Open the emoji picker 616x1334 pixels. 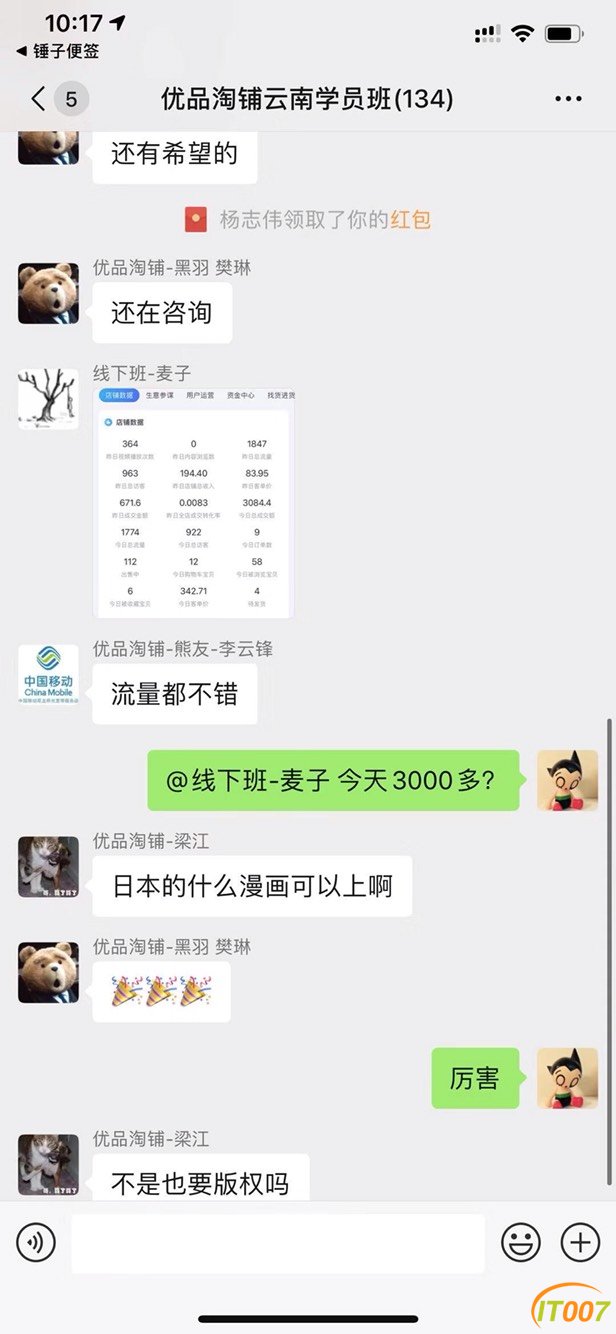(x=520, y=1243)
